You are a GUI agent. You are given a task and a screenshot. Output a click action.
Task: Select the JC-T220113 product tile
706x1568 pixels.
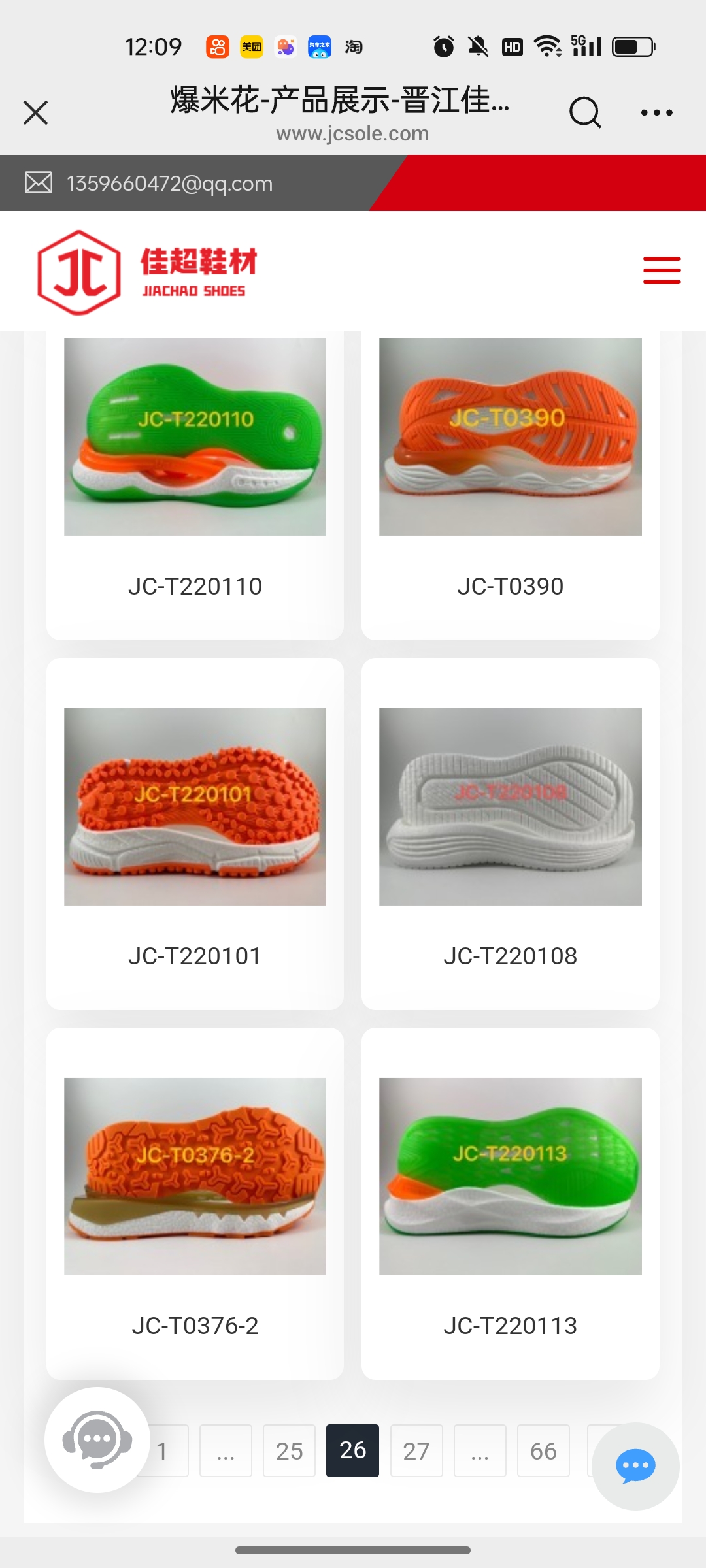pos(510,1202)
